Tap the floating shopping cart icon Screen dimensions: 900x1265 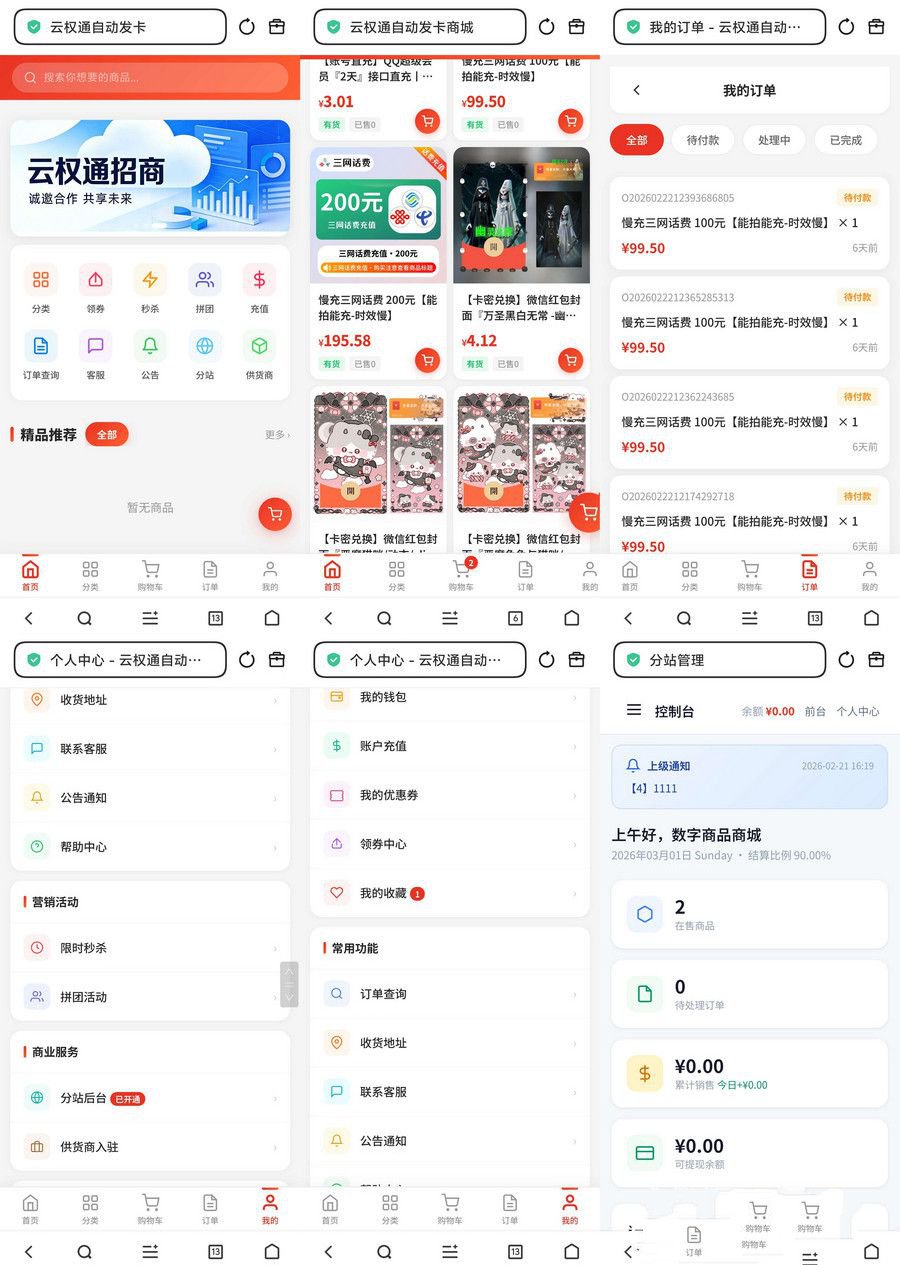[275, 514]
